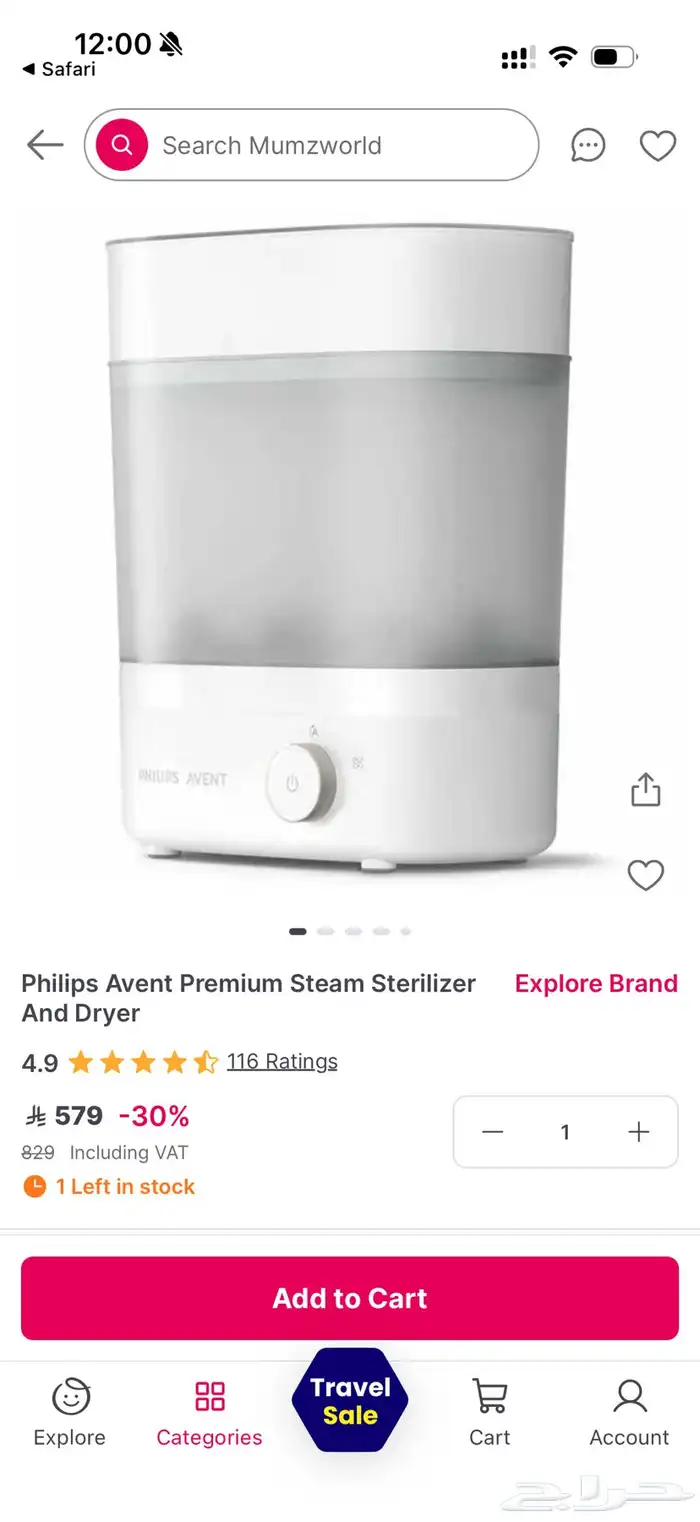Image resolution: width=700 pixels, height=1522 pixels.
Task: Switch to the Explore tab
Action: point(70,1412)
